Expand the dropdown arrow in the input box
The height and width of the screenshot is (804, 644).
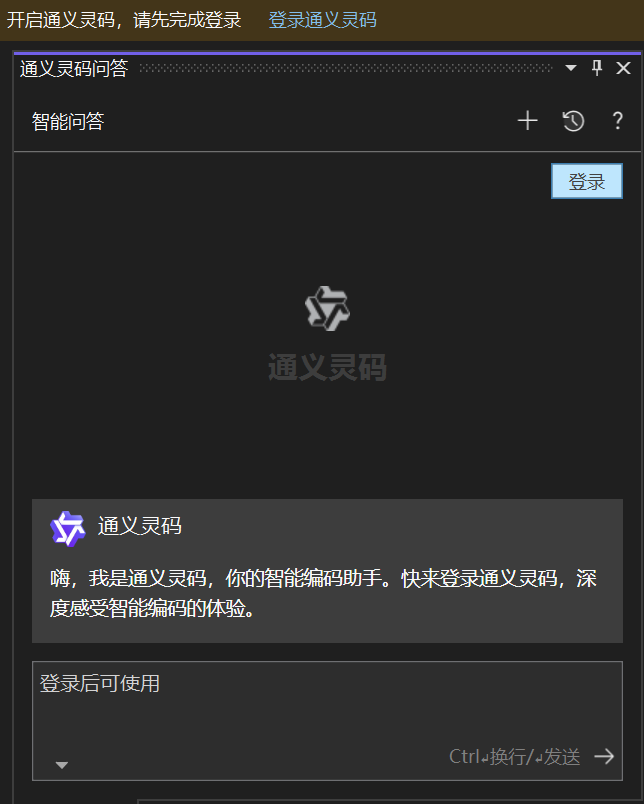(x=62, y=765)
